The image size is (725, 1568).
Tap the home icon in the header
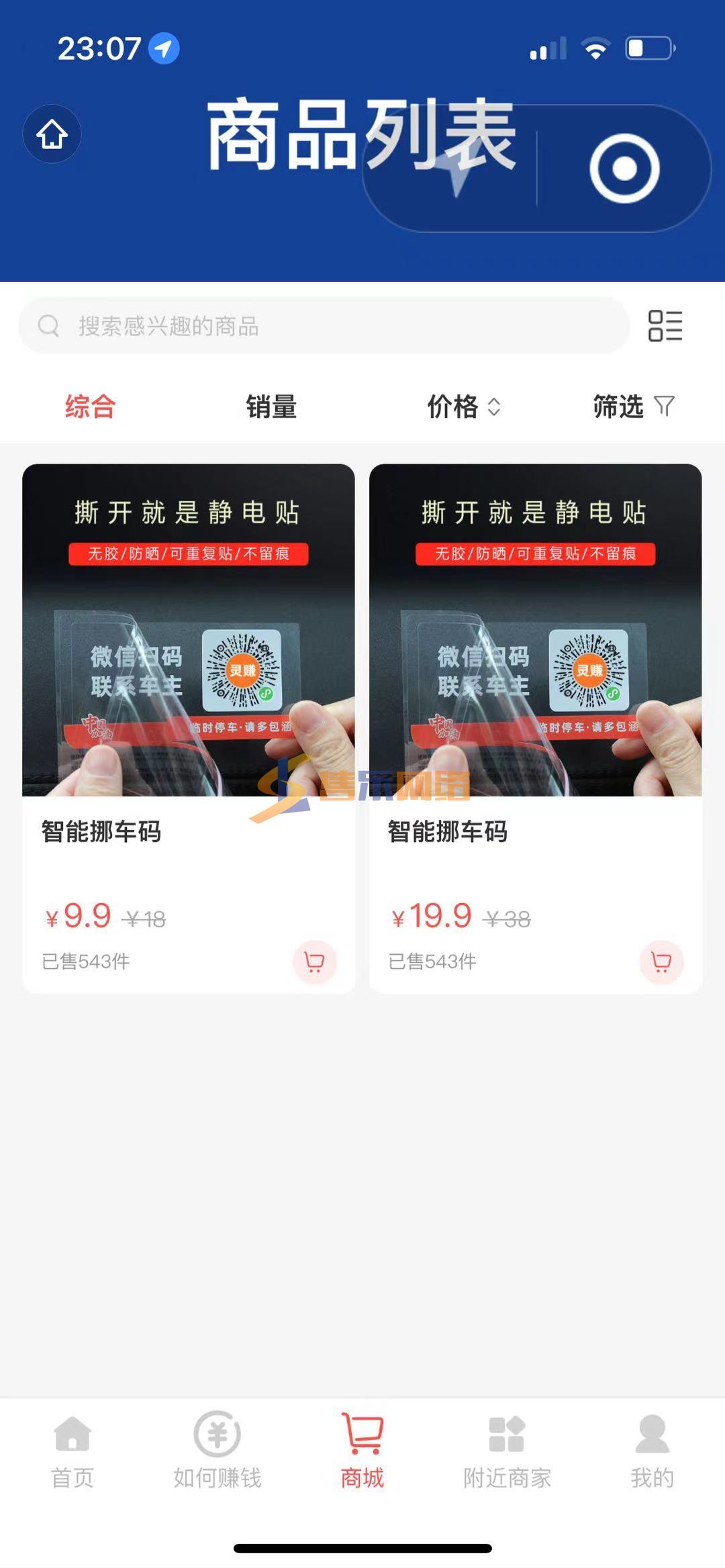52,134
